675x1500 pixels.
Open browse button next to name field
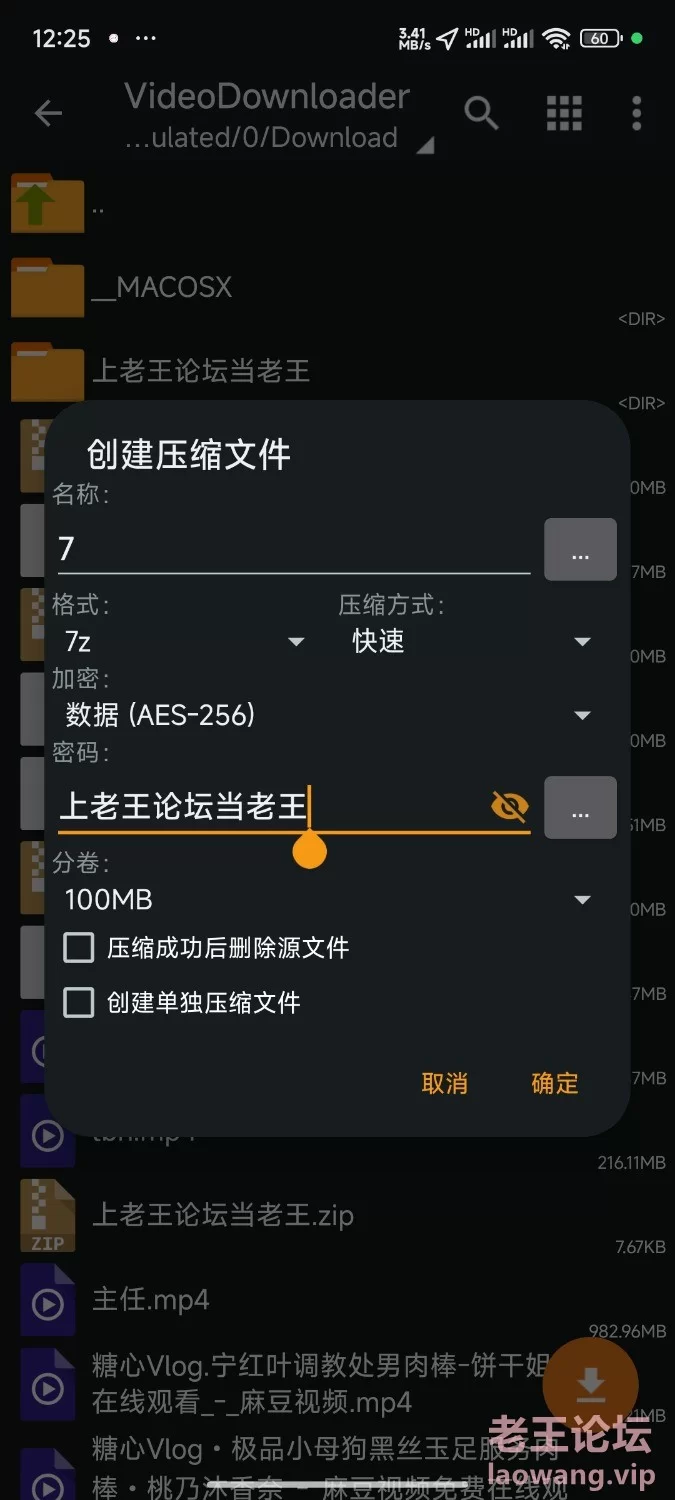click(x=580, y=550)
